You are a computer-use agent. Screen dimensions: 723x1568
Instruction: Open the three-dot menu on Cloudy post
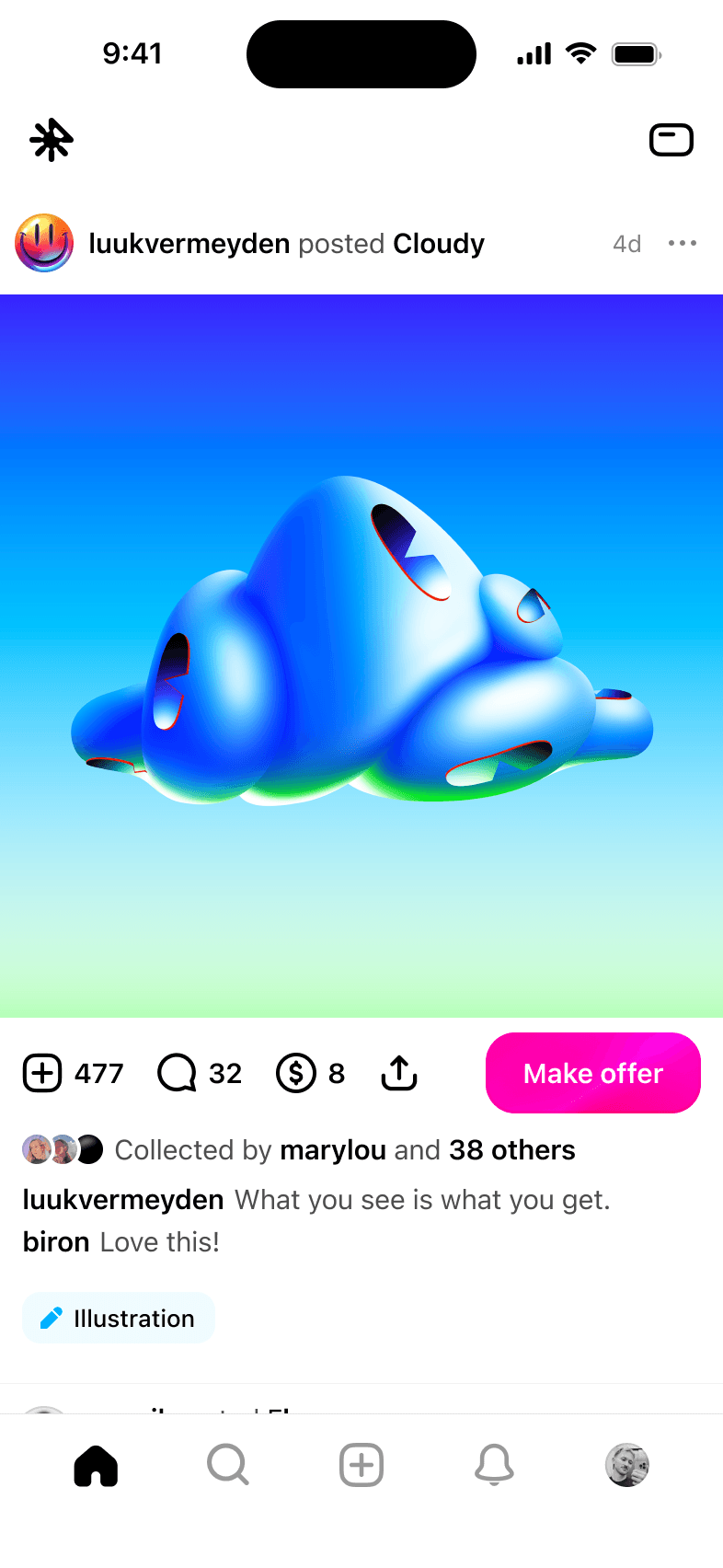[x=683, y=244]
